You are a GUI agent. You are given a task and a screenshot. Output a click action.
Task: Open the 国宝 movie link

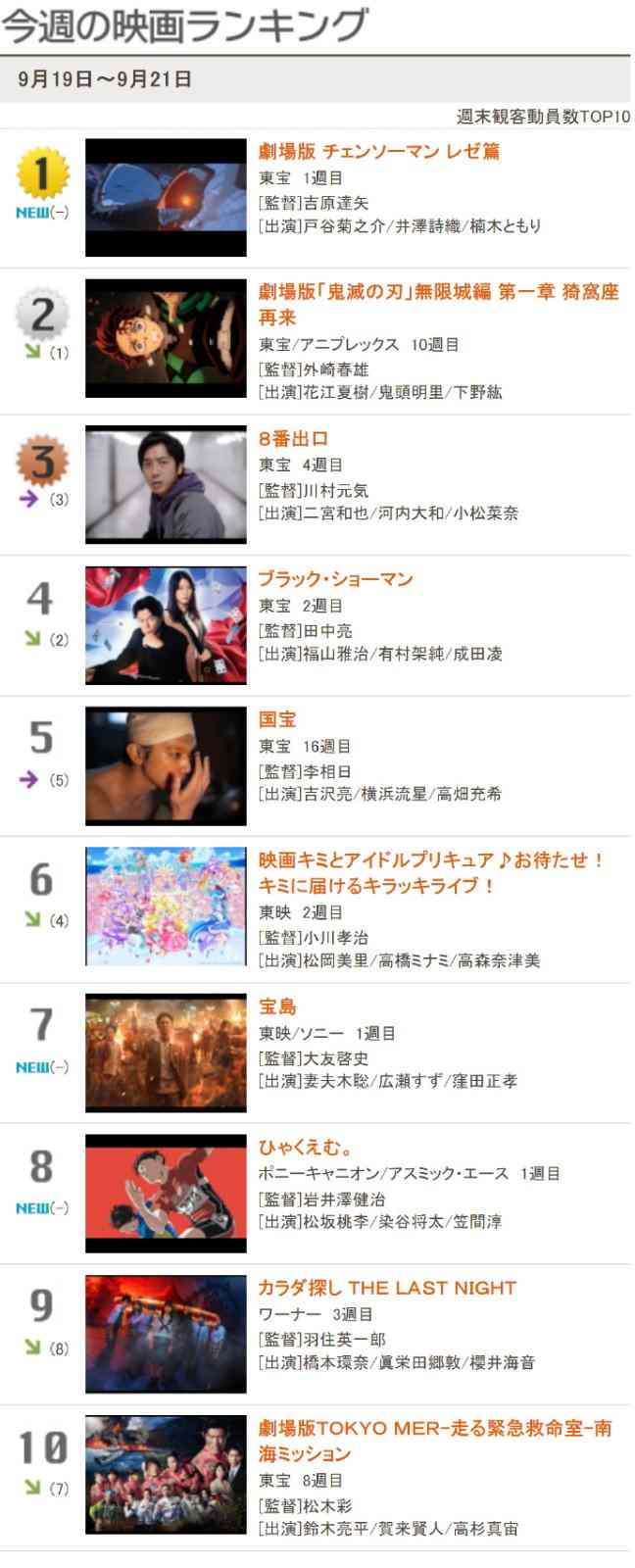click(277, 719)
